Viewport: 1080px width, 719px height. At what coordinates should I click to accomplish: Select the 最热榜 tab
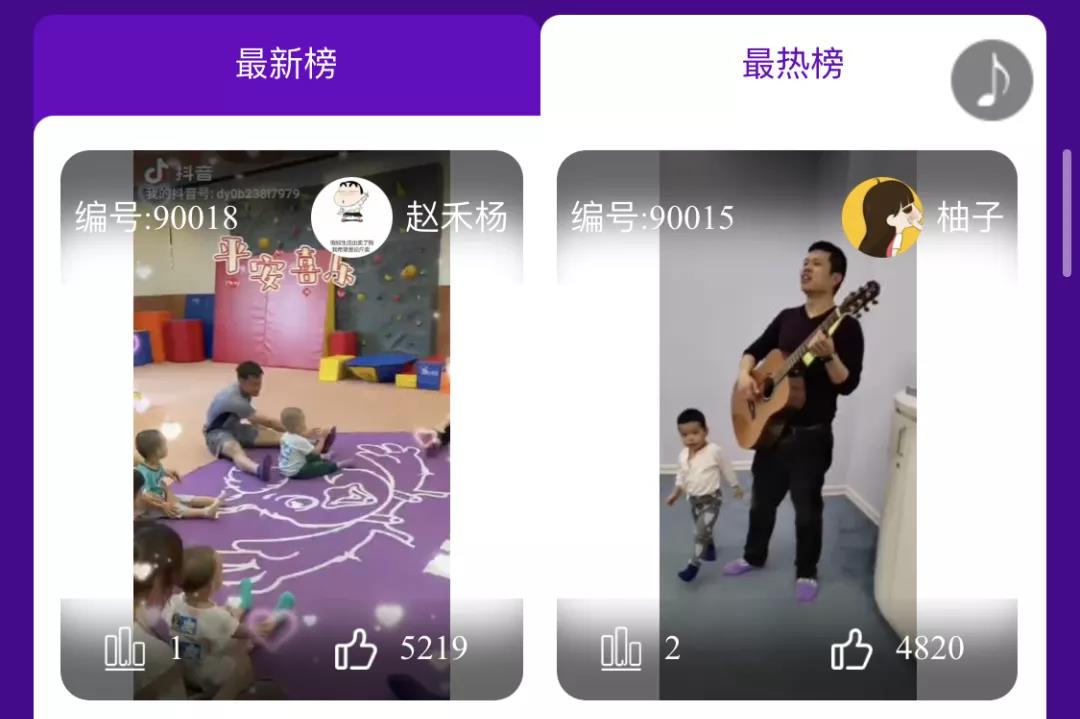[792, 64]
